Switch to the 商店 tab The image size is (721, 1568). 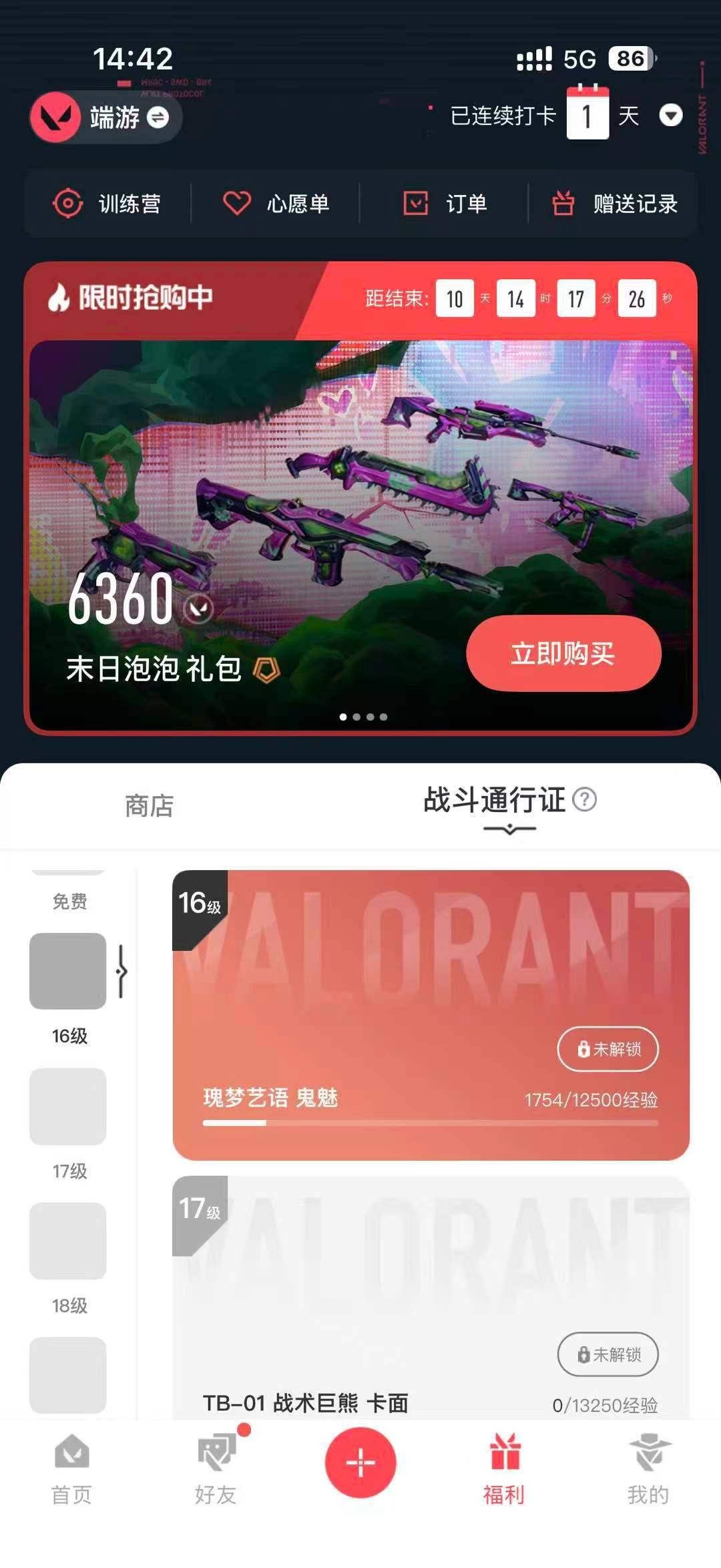[149, 805]
